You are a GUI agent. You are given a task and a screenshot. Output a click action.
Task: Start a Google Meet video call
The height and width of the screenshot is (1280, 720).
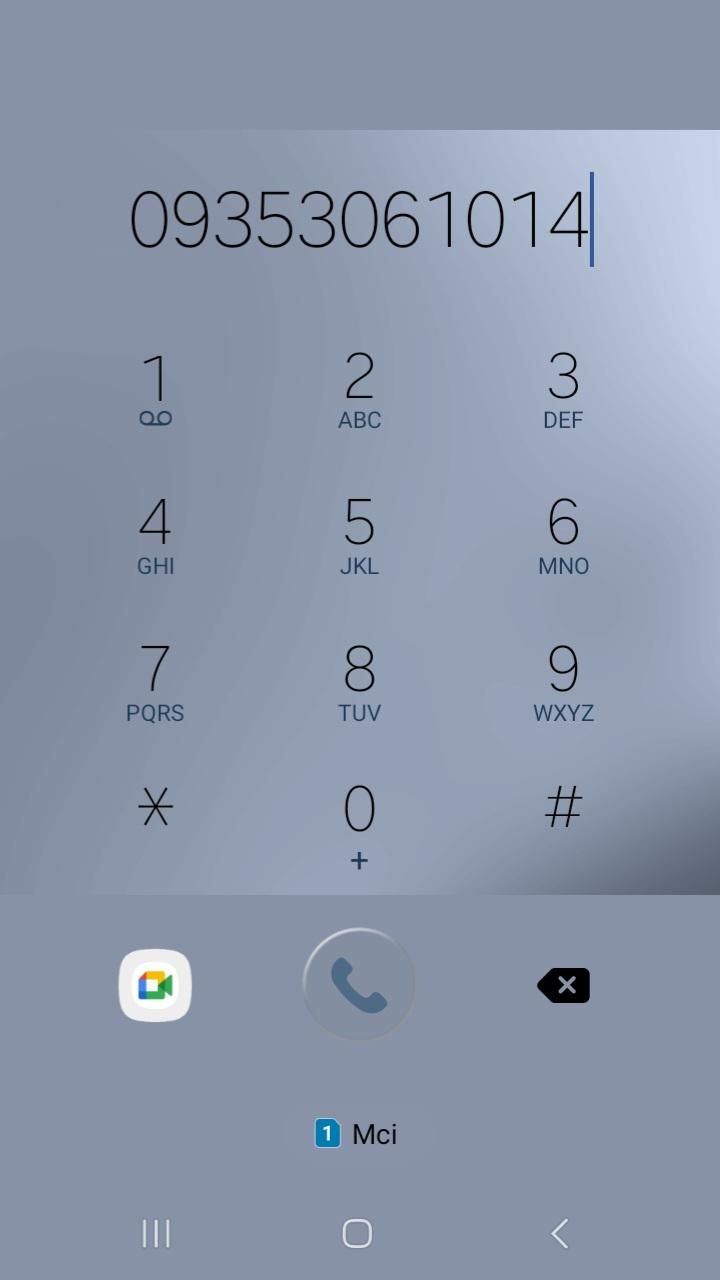coord(155,985)
